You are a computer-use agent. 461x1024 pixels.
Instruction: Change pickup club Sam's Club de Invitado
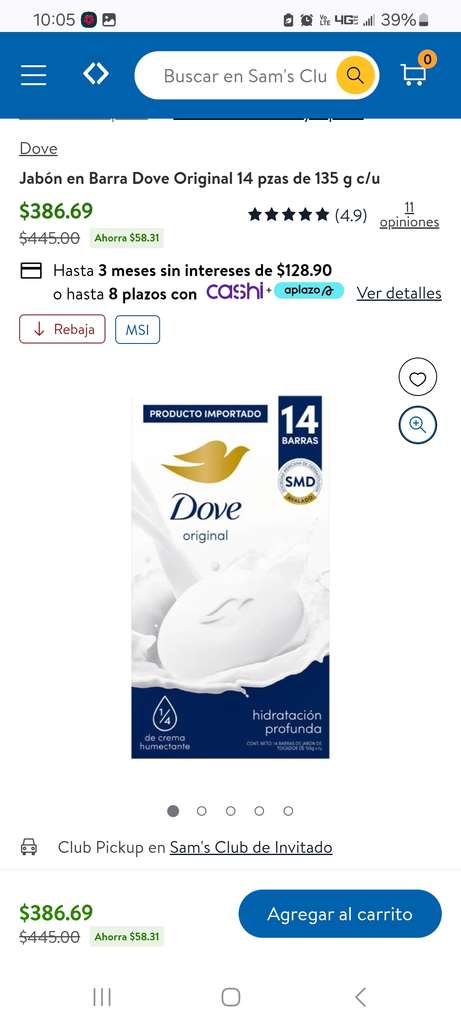251,848
